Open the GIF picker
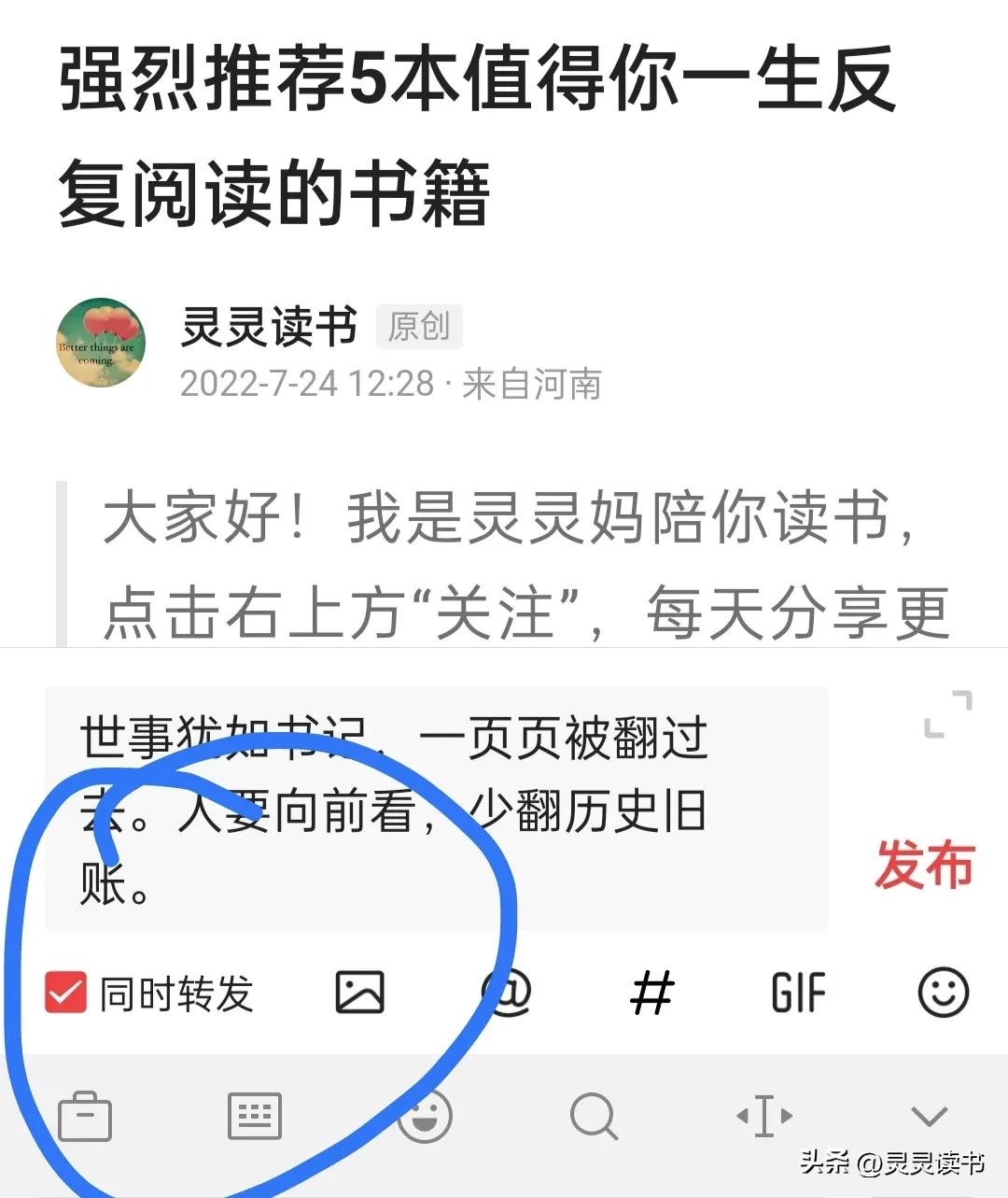Viewport: 1008px width, 1198px height. (x=799, y=993)
